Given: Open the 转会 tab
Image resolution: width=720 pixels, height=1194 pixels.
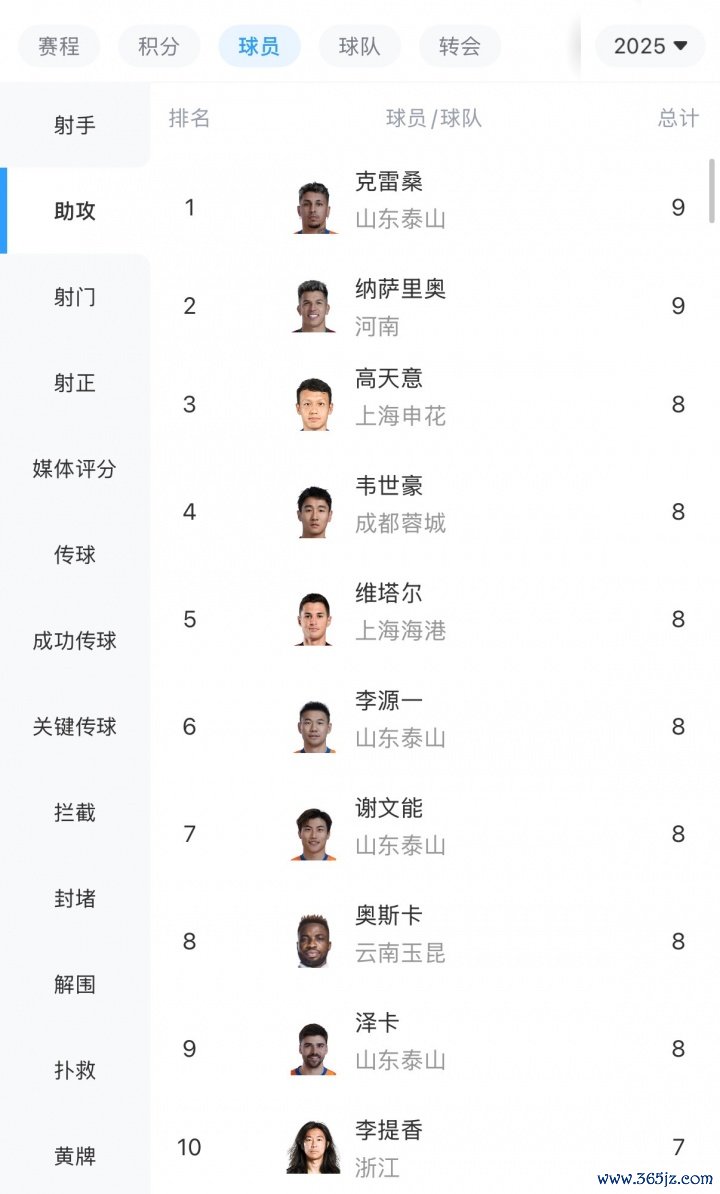Looking at the screenshot, I should click(459, 46).
